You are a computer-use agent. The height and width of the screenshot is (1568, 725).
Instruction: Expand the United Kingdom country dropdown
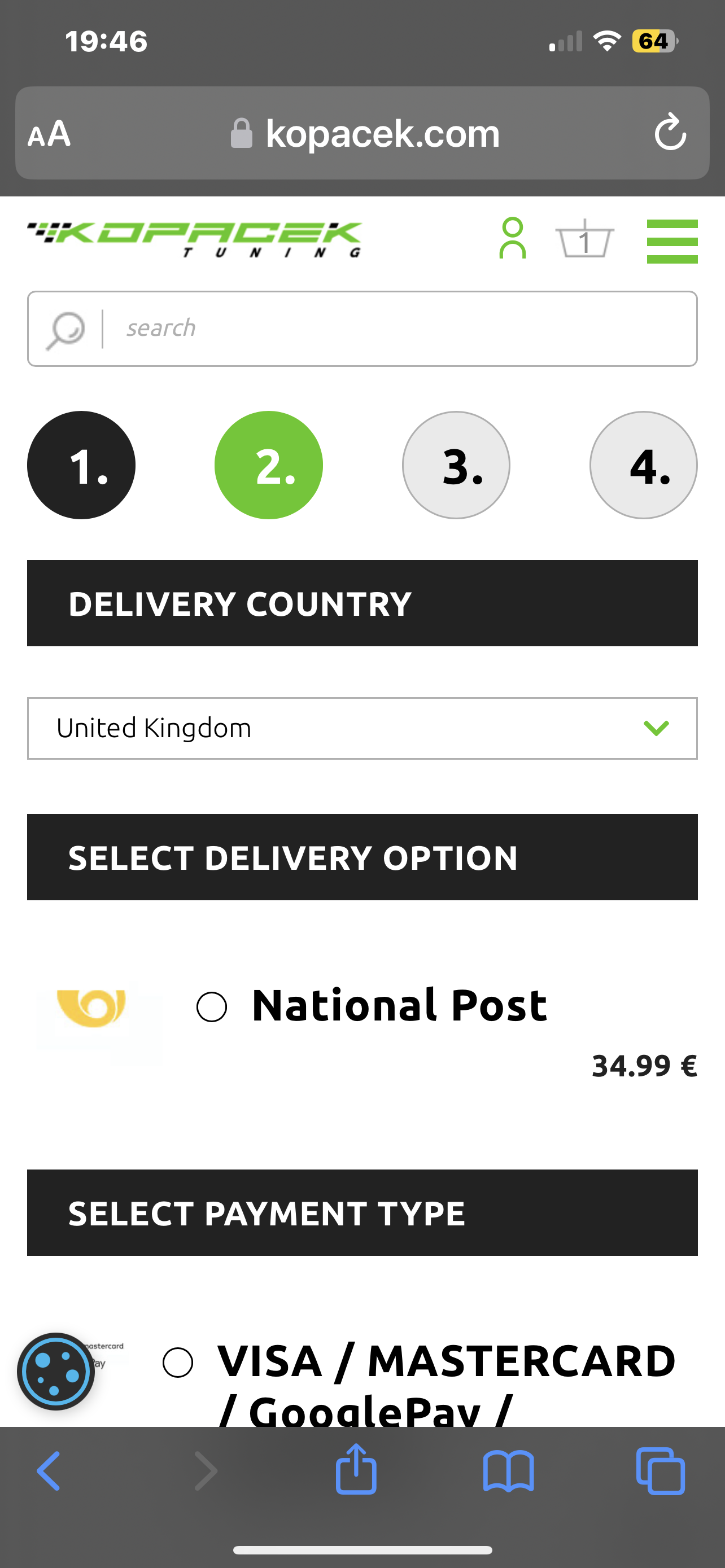(x=362, y=728)
